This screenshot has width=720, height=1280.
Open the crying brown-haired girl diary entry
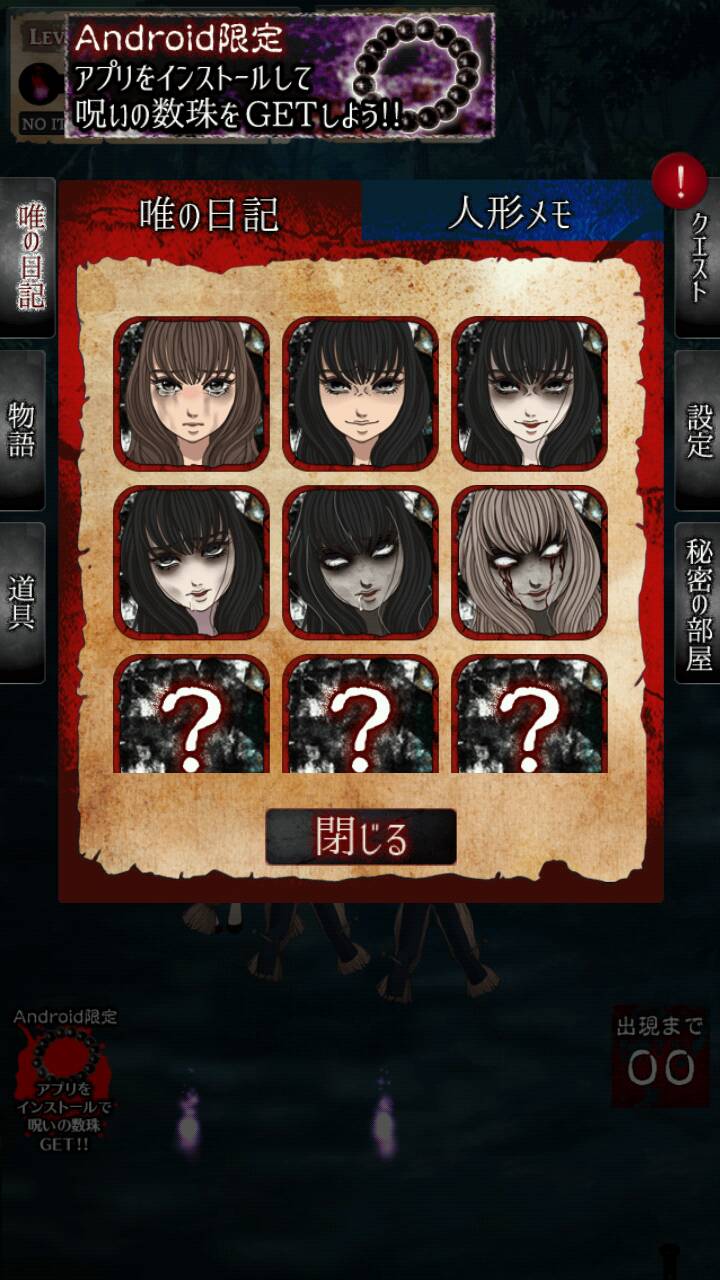click(193, 393)
